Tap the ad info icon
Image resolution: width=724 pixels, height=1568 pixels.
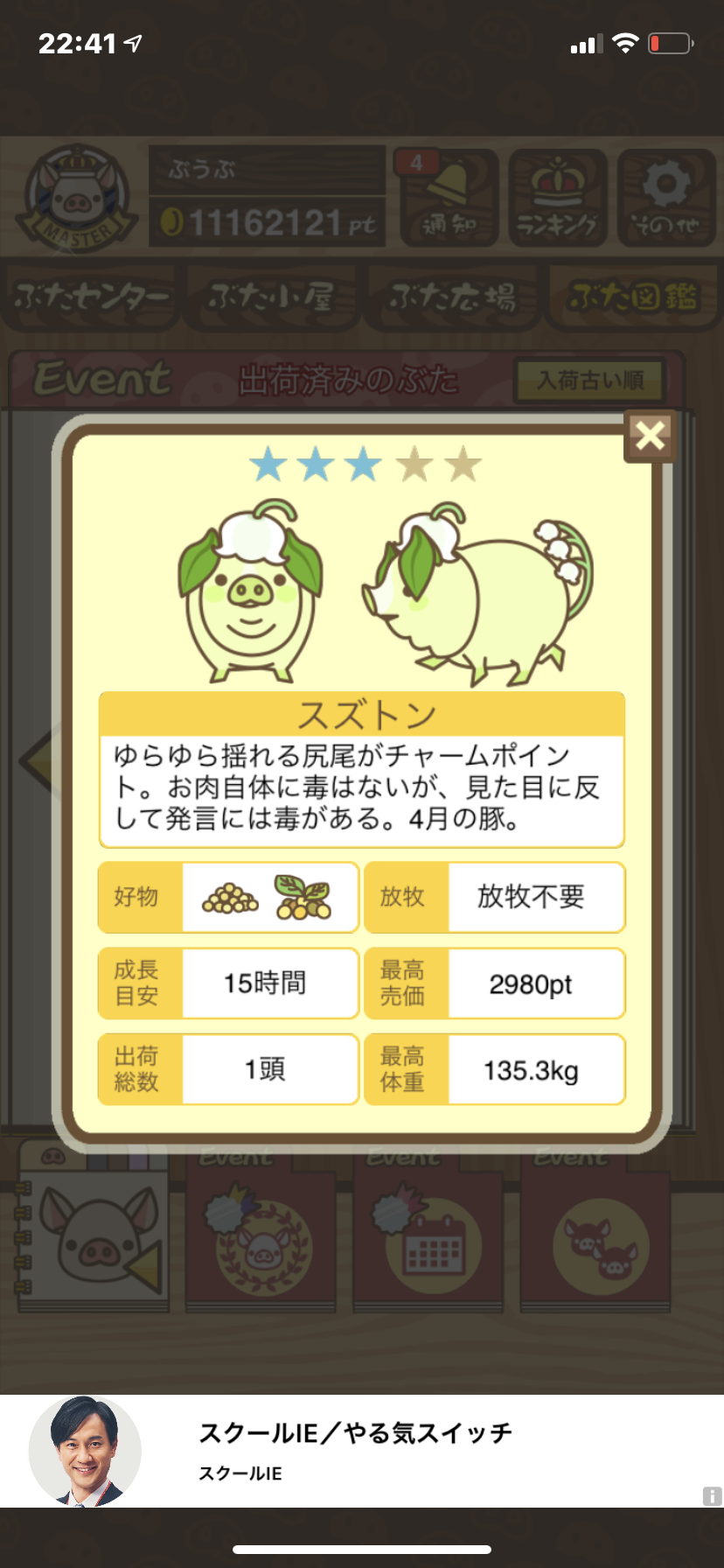coord(713,1496)
